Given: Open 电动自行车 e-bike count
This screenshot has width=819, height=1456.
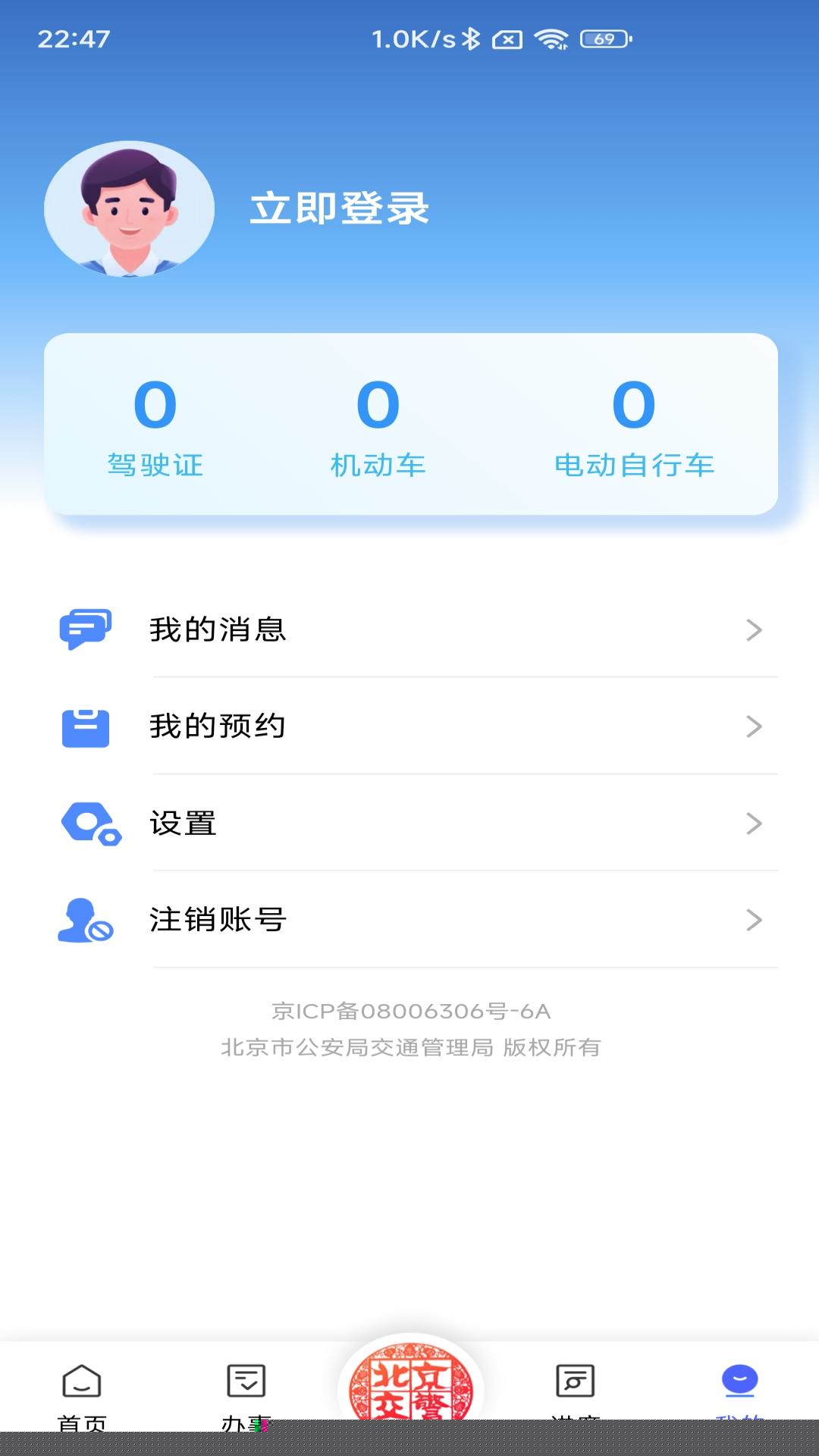Looking at the screenshot, I should click(634, 426).
